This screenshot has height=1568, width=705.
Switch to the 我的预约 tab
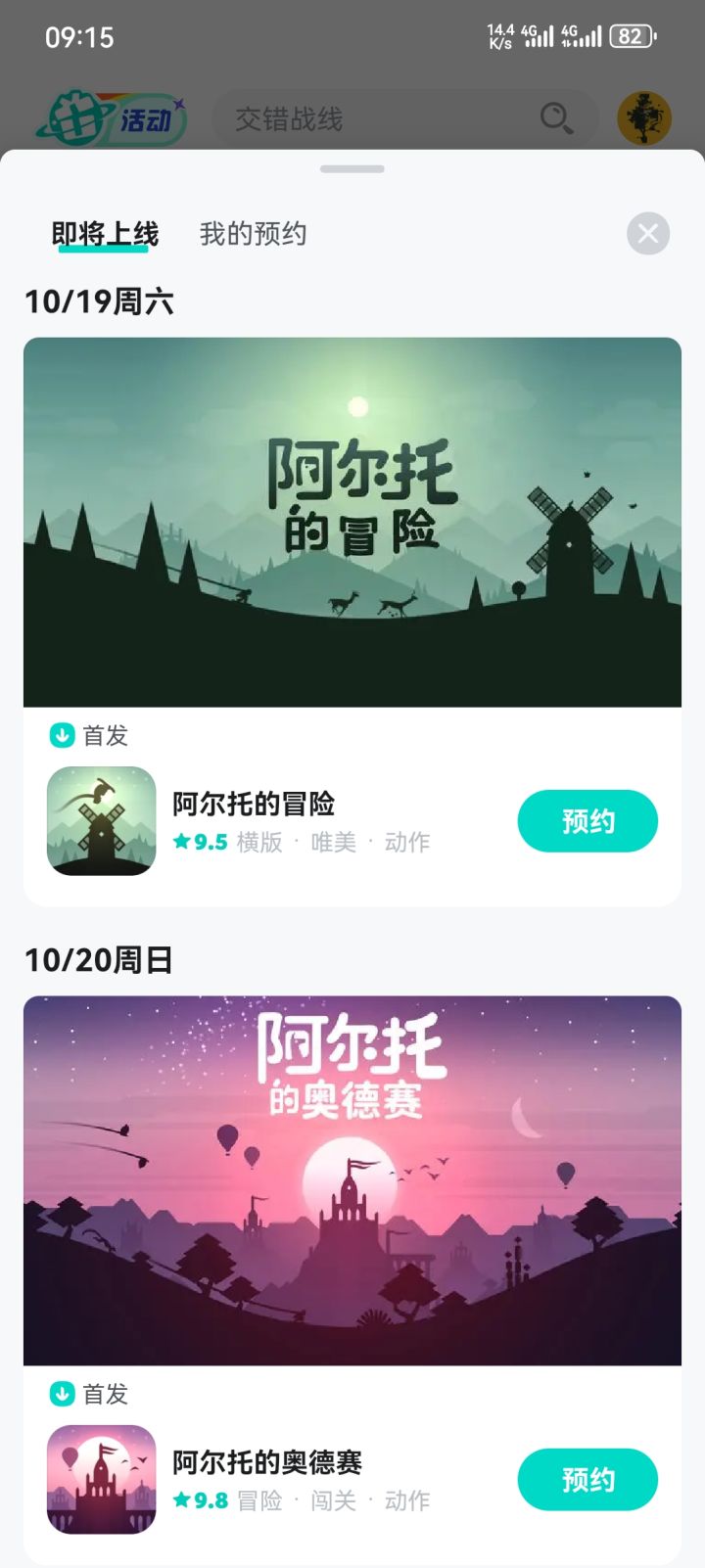click(253, 234)
